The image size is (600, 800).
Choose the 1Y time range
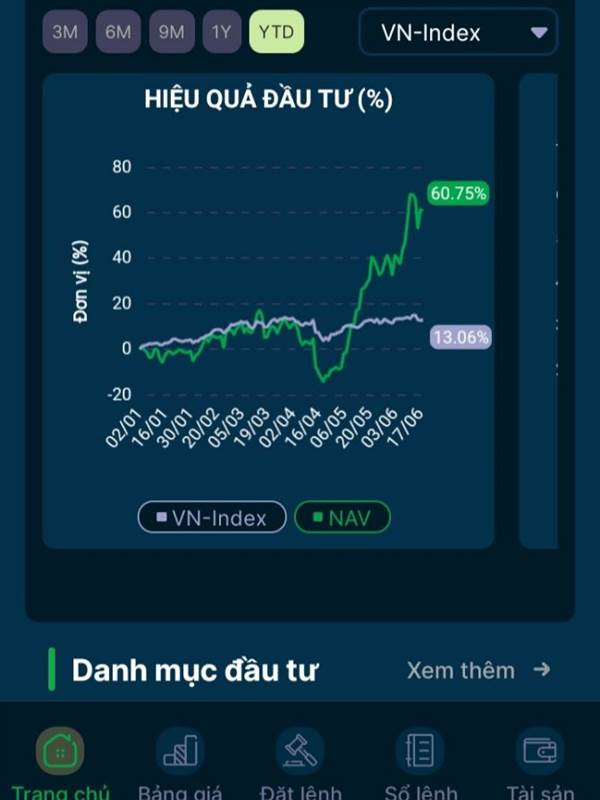pyautogui.click(x=222, y=32)
